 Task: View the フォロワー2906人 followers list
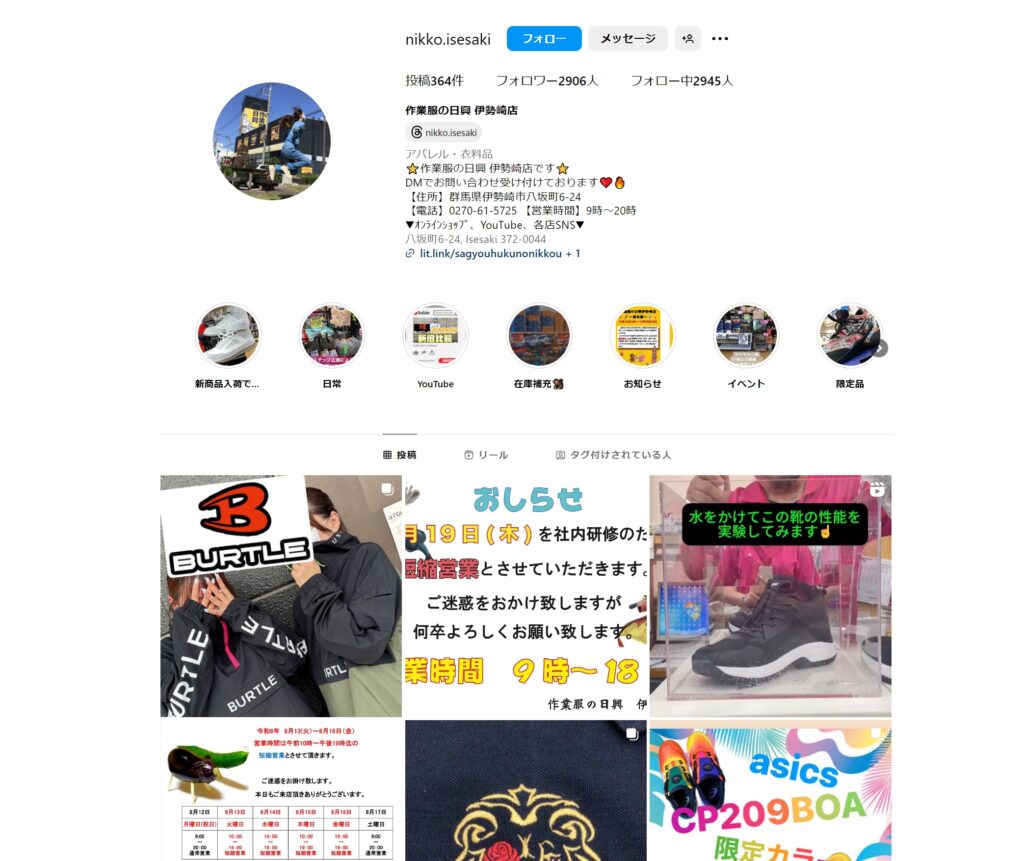(x=547, y=81)
